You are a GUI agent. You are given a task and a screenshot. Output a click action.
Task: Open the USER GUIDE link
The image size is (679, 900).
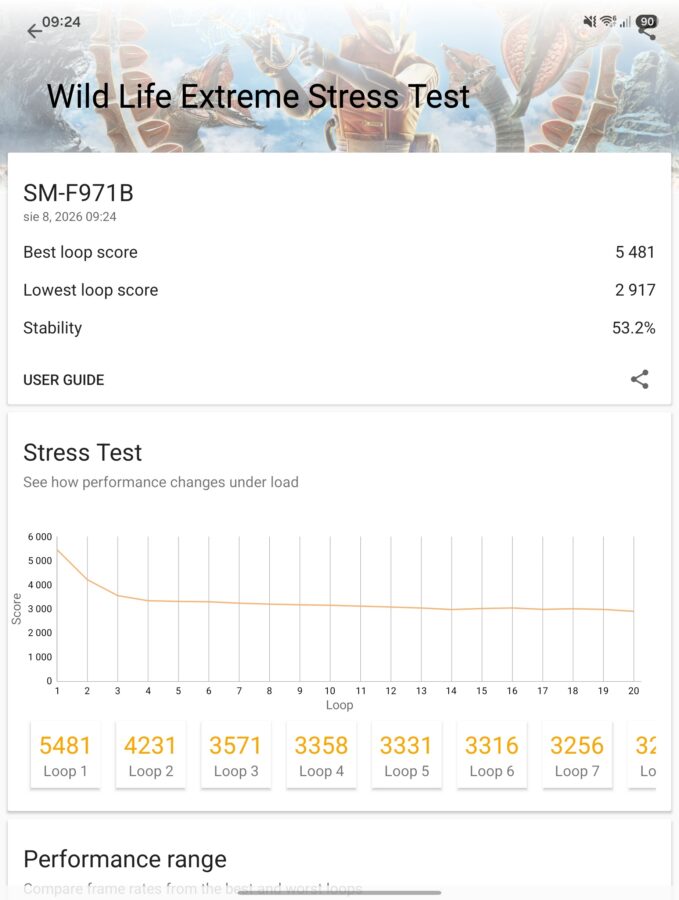point(64,380)
